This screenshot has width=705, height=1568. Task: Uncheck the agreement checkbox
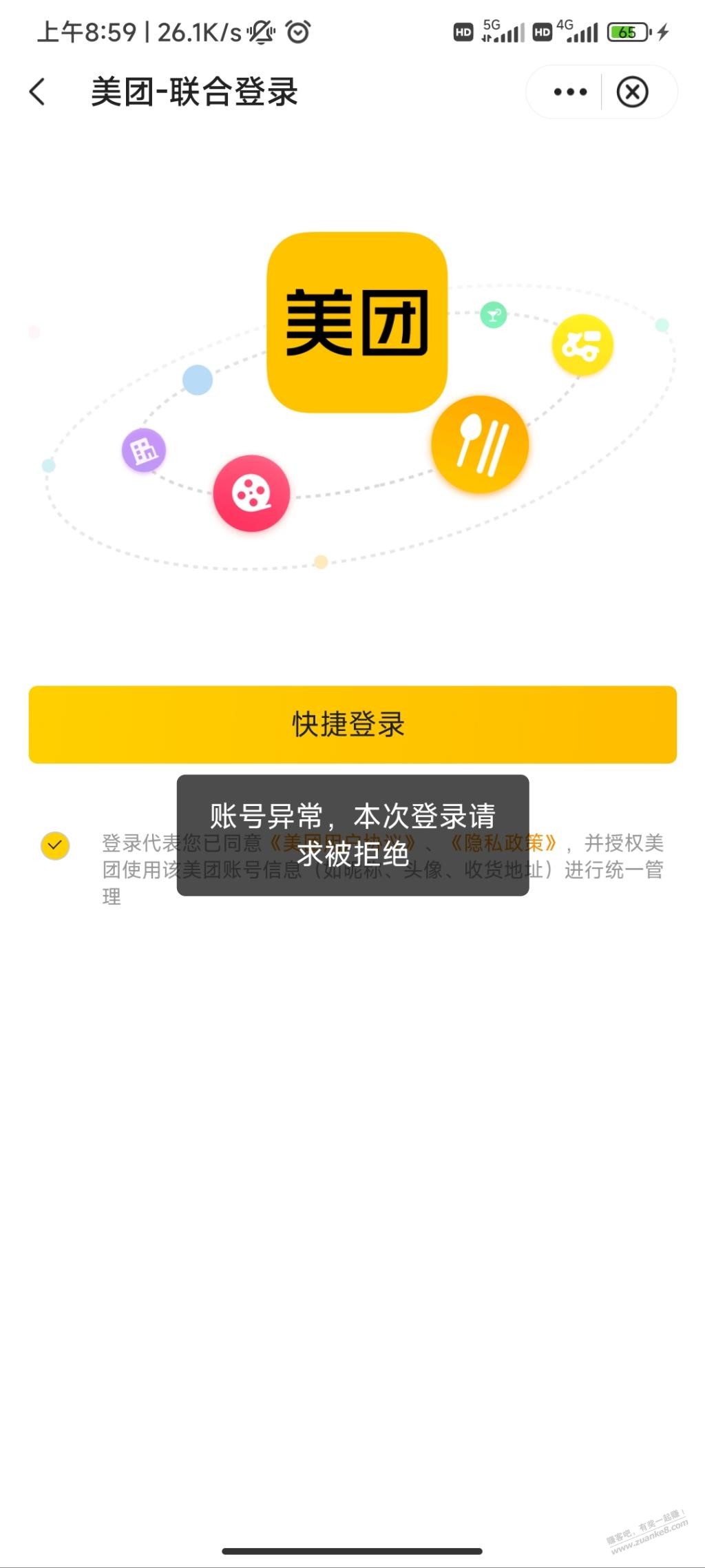point(55,845)
